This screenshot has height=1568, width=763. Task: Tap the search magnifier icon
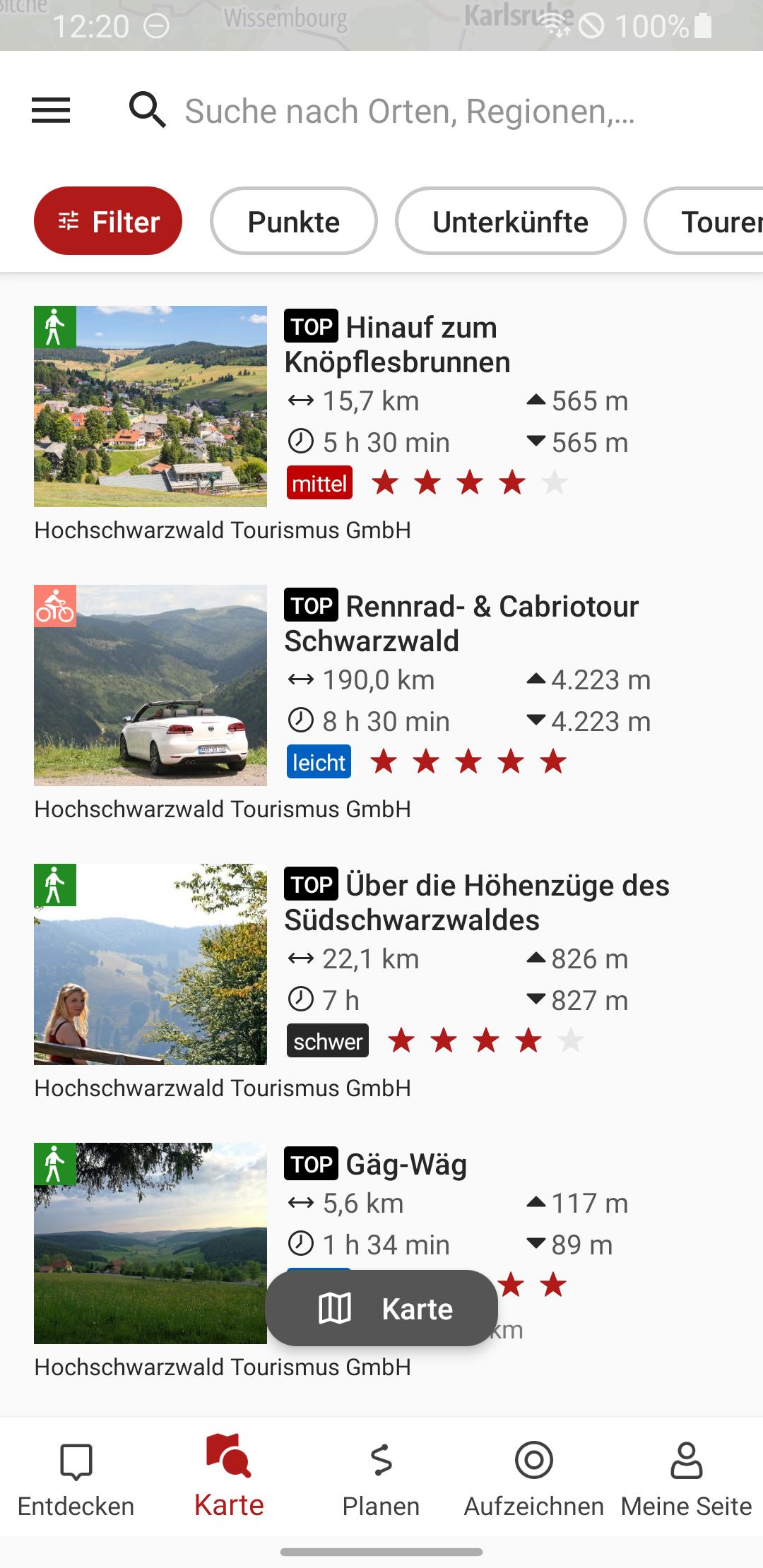coord(146,111)
